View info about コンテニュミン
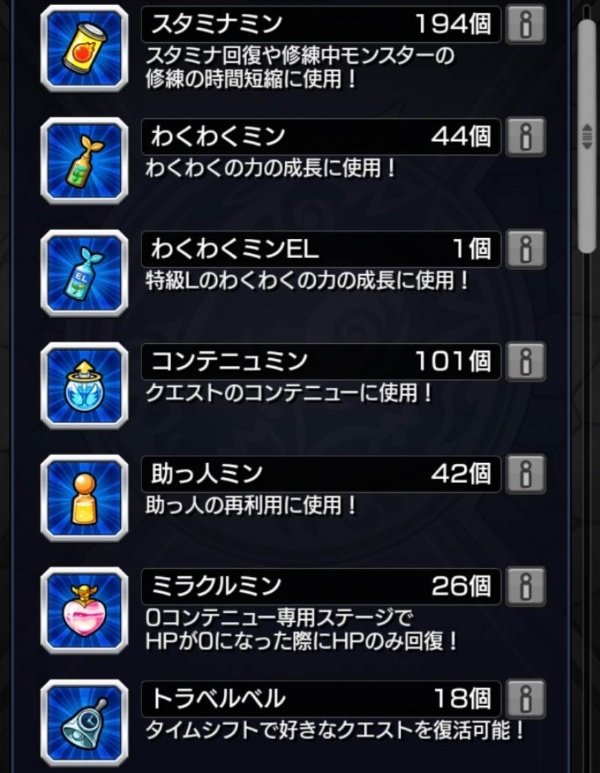600x773 pixels. point(525,360)
